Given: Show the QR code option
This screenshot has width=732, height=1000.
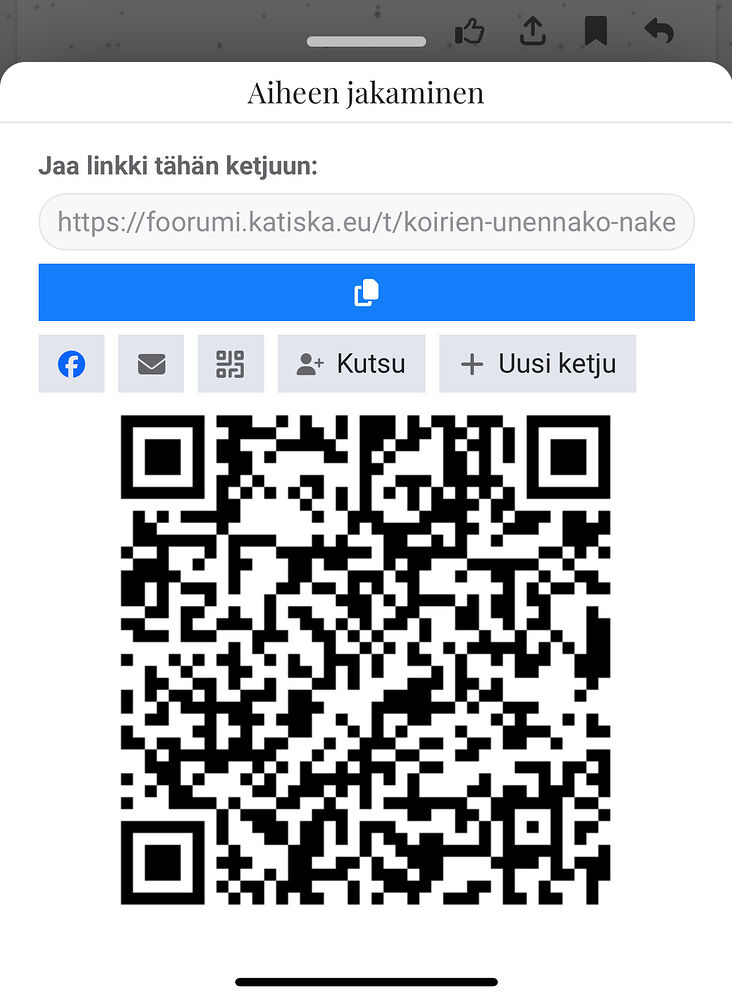Looking at the screenshot, I should click(231, 363).
